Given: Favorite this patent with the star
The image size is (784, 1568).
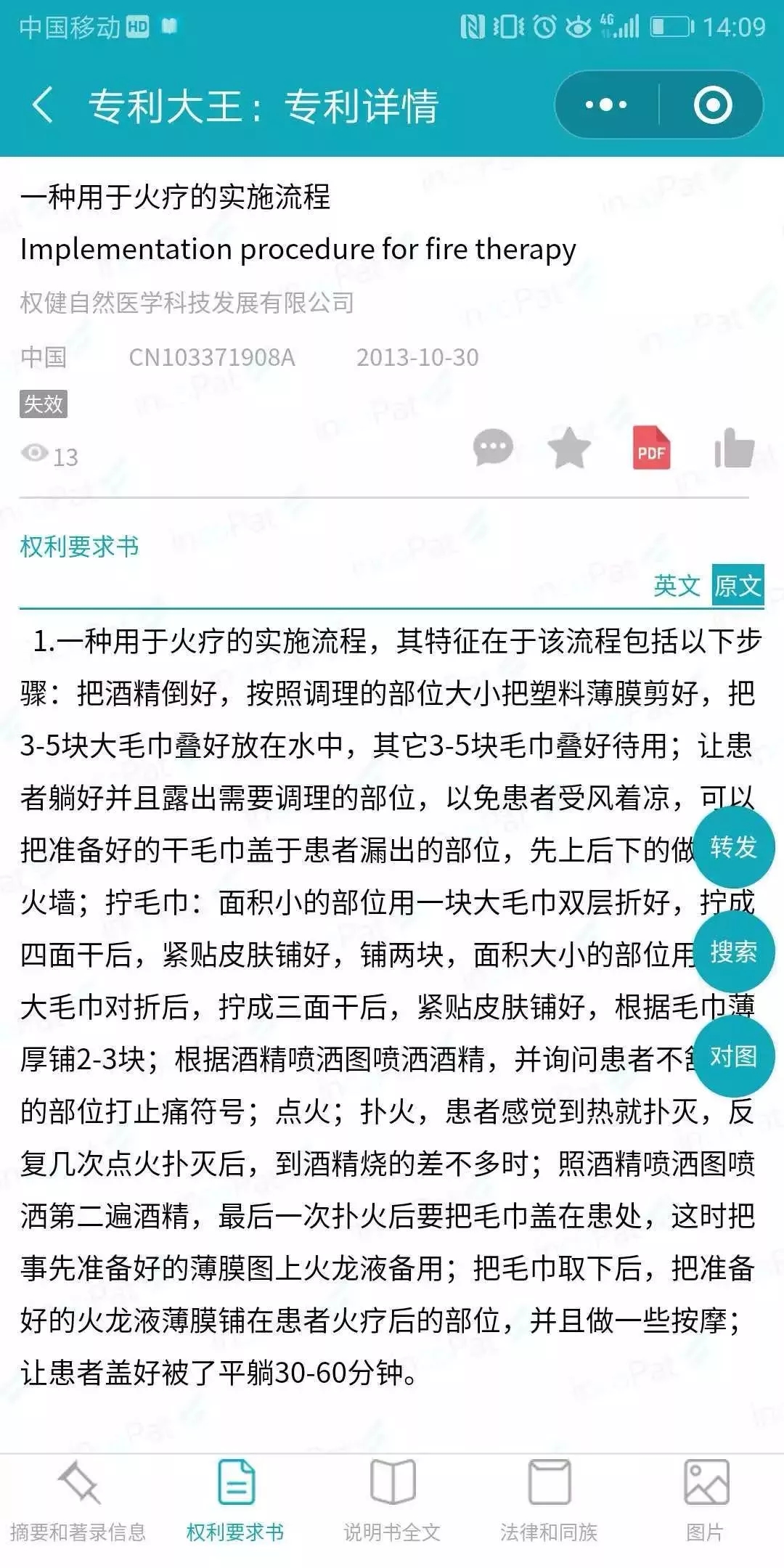Looking at the screenshot, I should (x=569, y=449).
